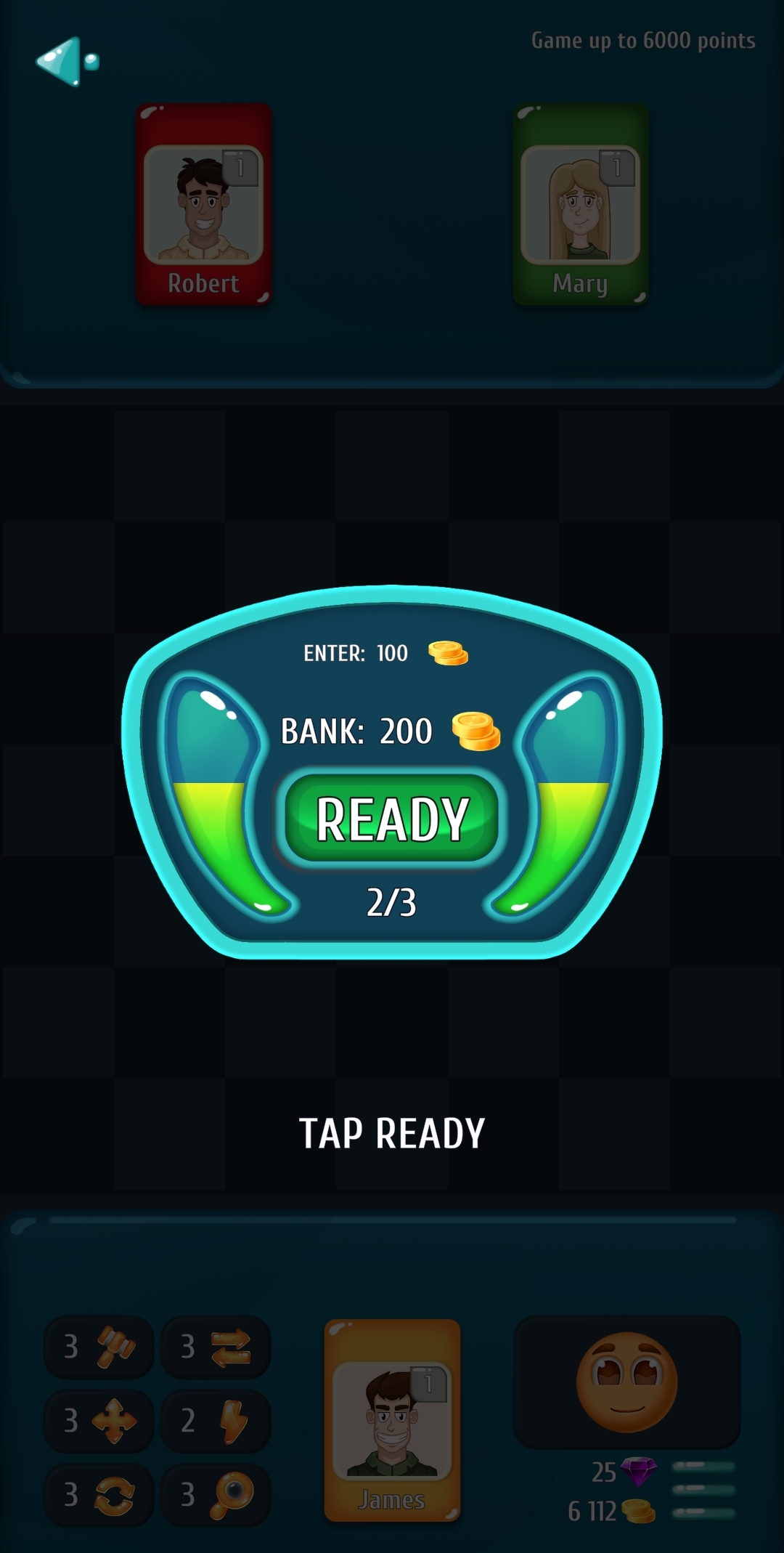Image resolution: width=784 pixels, height=1553 pixels.
Task: Select the hammer power-up
Action: (99, 1347)
